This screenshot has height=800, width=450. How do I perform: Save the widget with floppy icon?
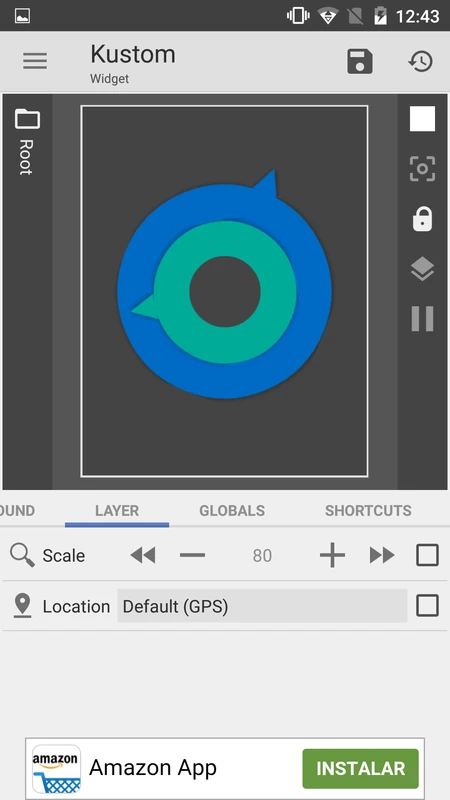point(360,61)
